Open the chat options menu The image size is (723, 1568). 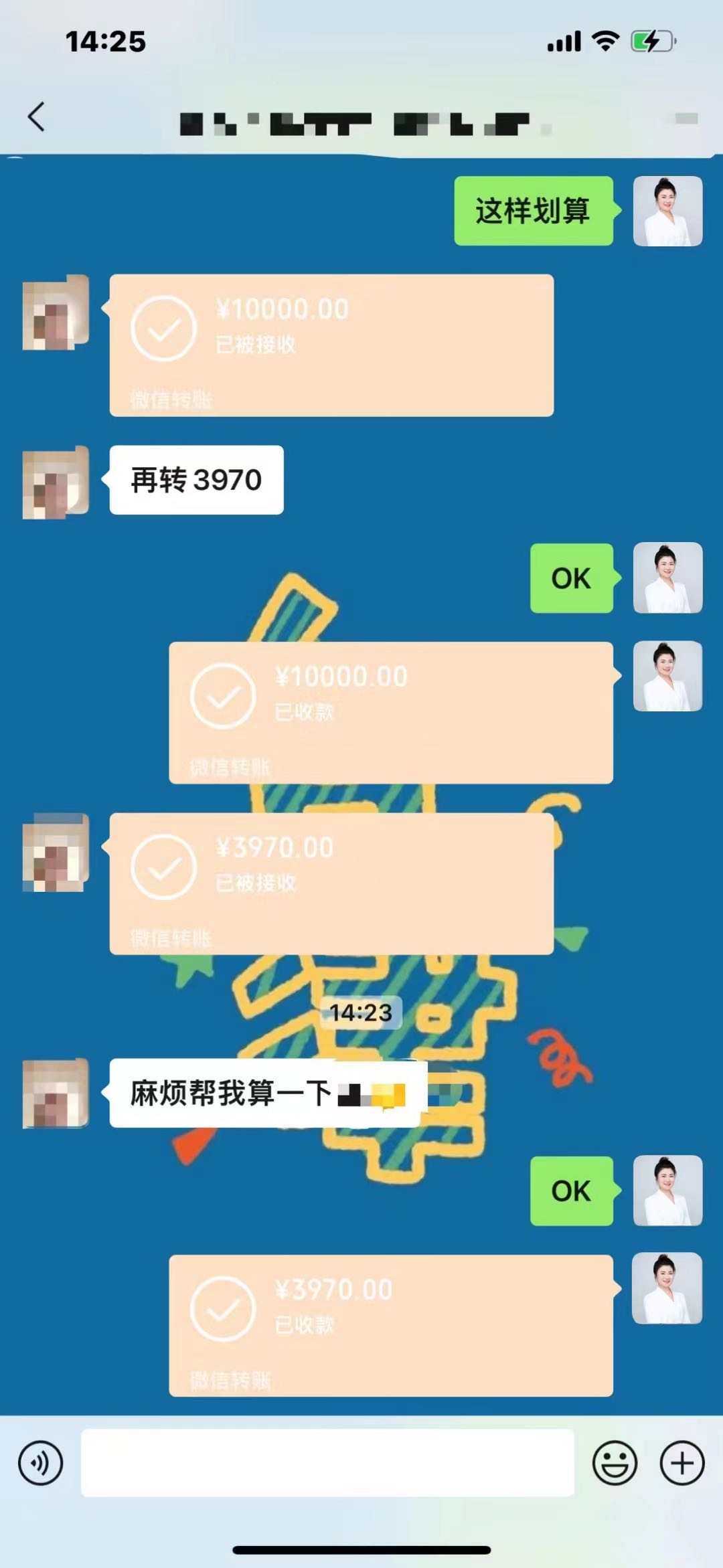click(686, 119)
